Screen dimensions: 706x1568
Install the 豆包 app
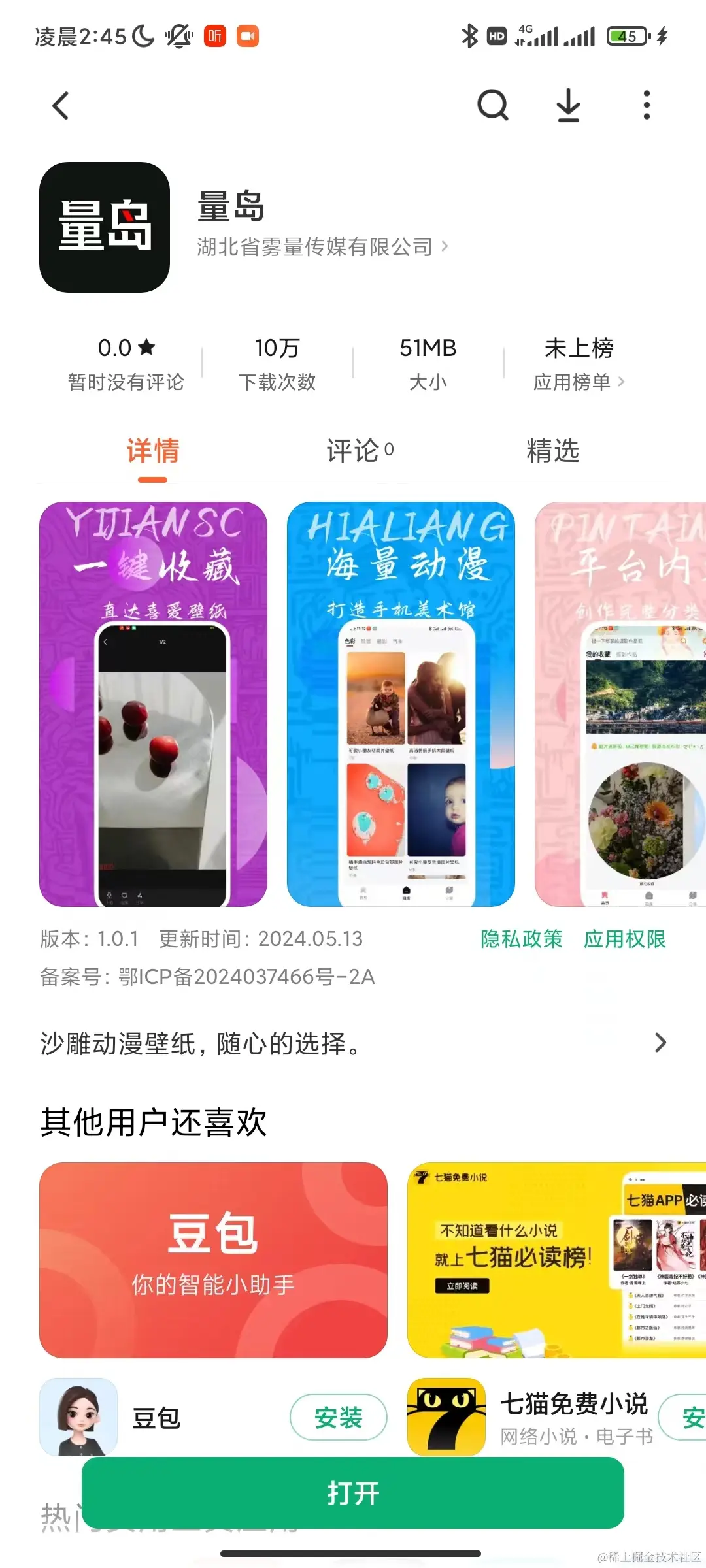point(338,1418)
